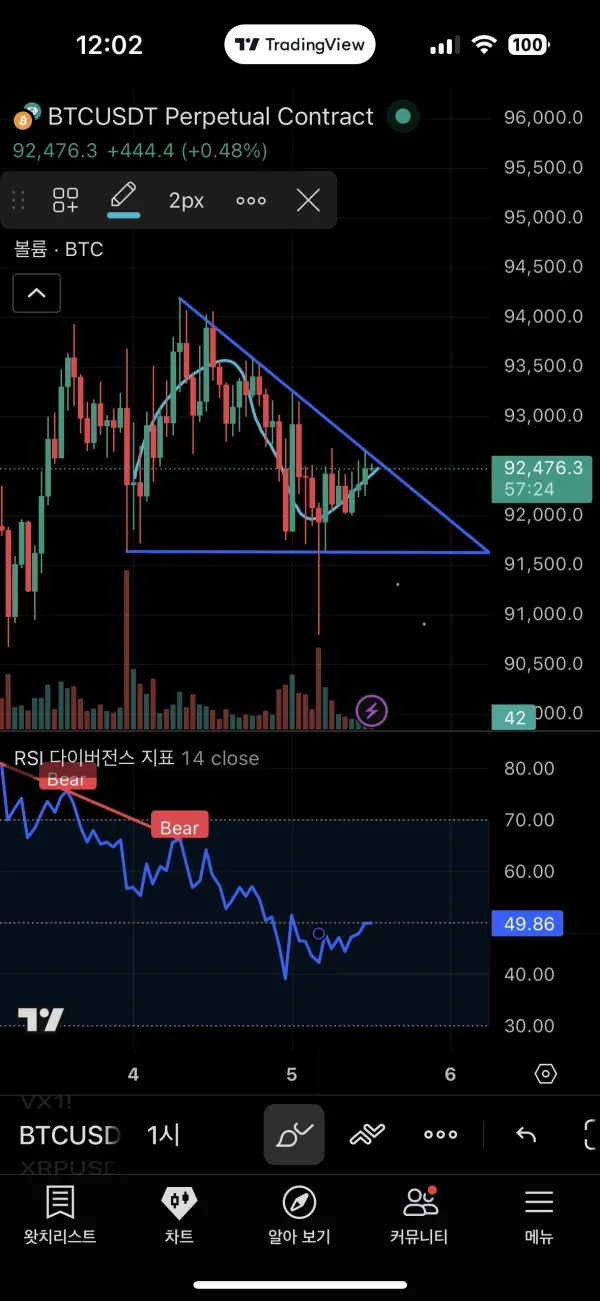Go to the 알아 보기 tab

click(x=299, y=1214)
